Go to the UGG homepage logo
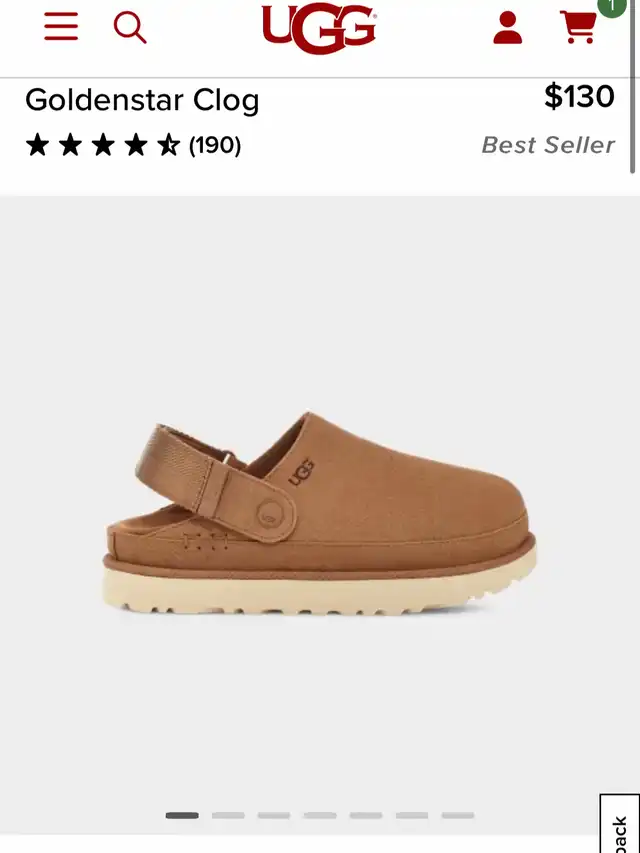 [x=318, y=28]
